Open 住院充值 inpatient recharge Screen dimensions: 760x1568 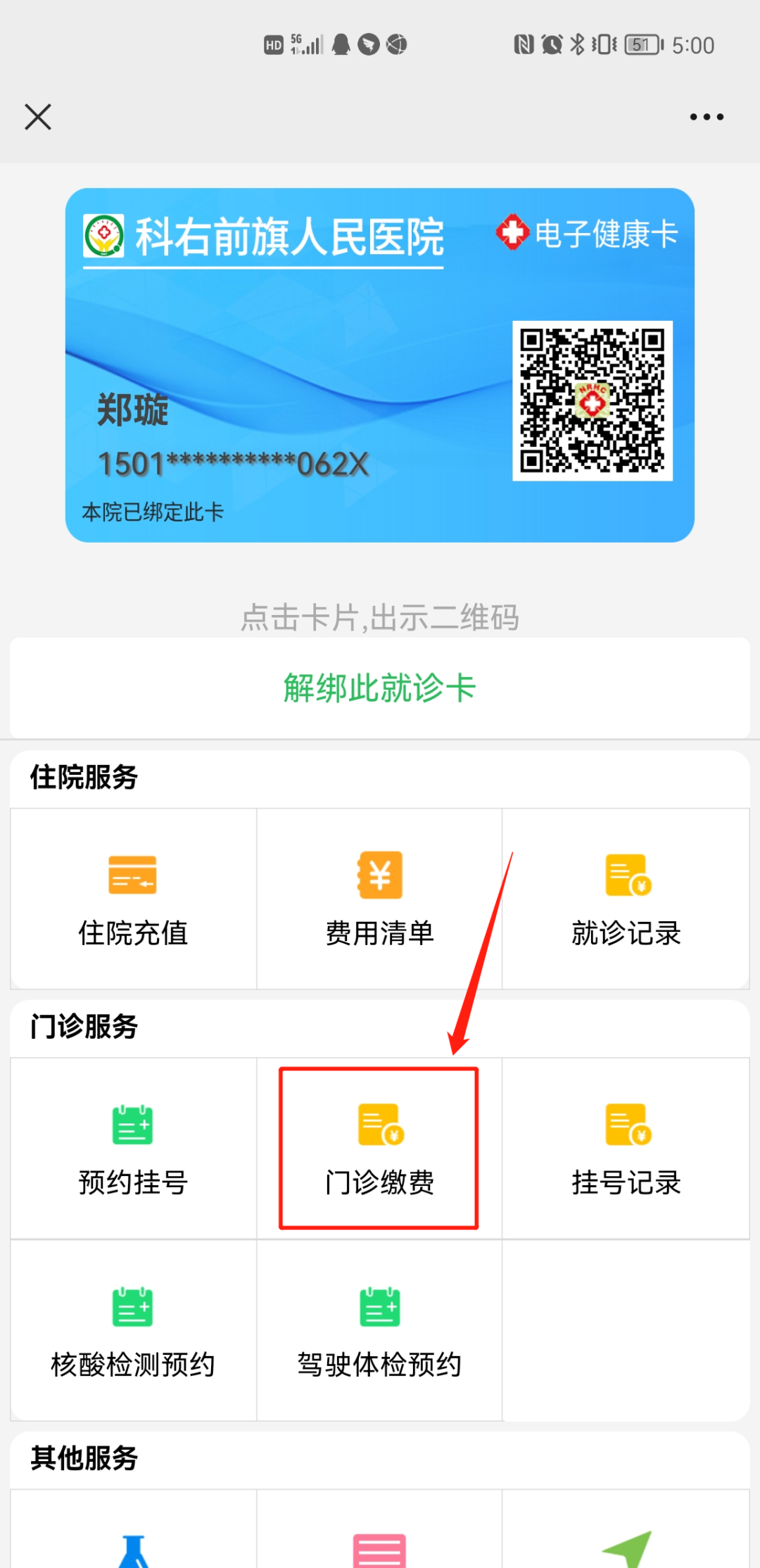pos(133,899)
